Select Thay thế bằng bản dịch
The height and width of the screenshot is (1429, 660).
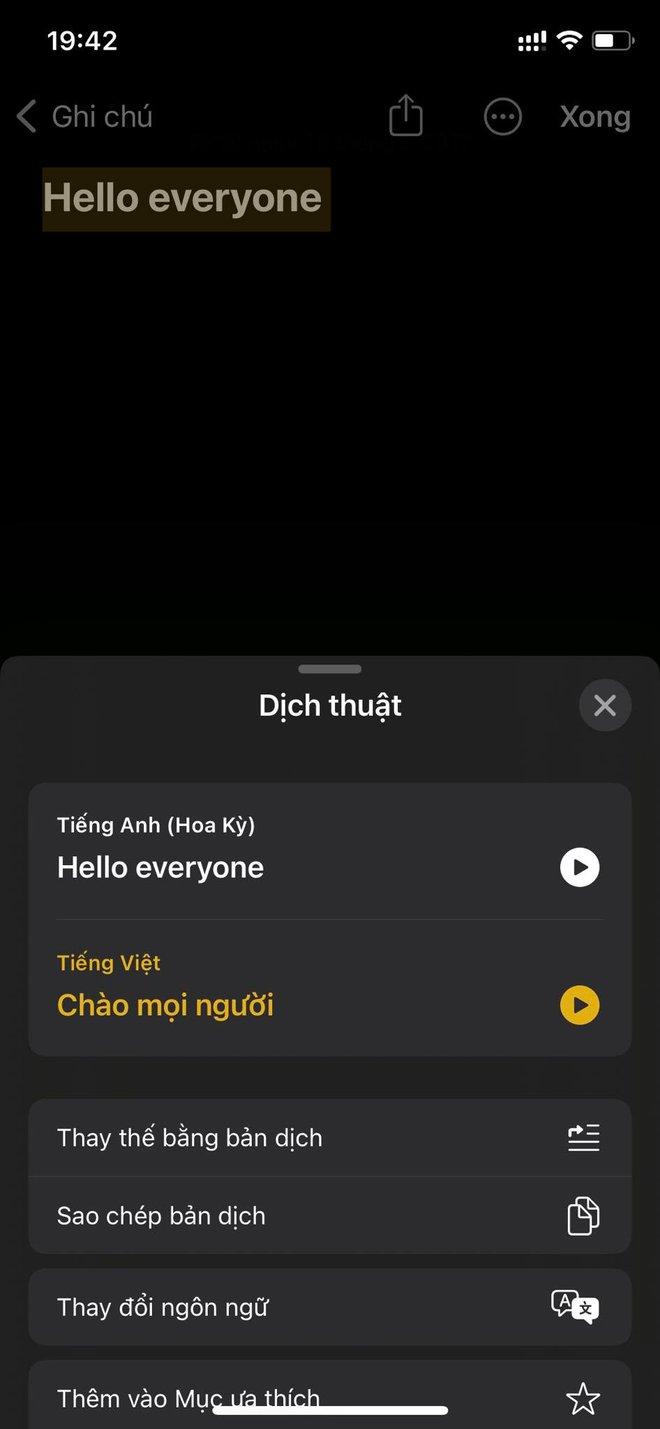click(330, 1138)
